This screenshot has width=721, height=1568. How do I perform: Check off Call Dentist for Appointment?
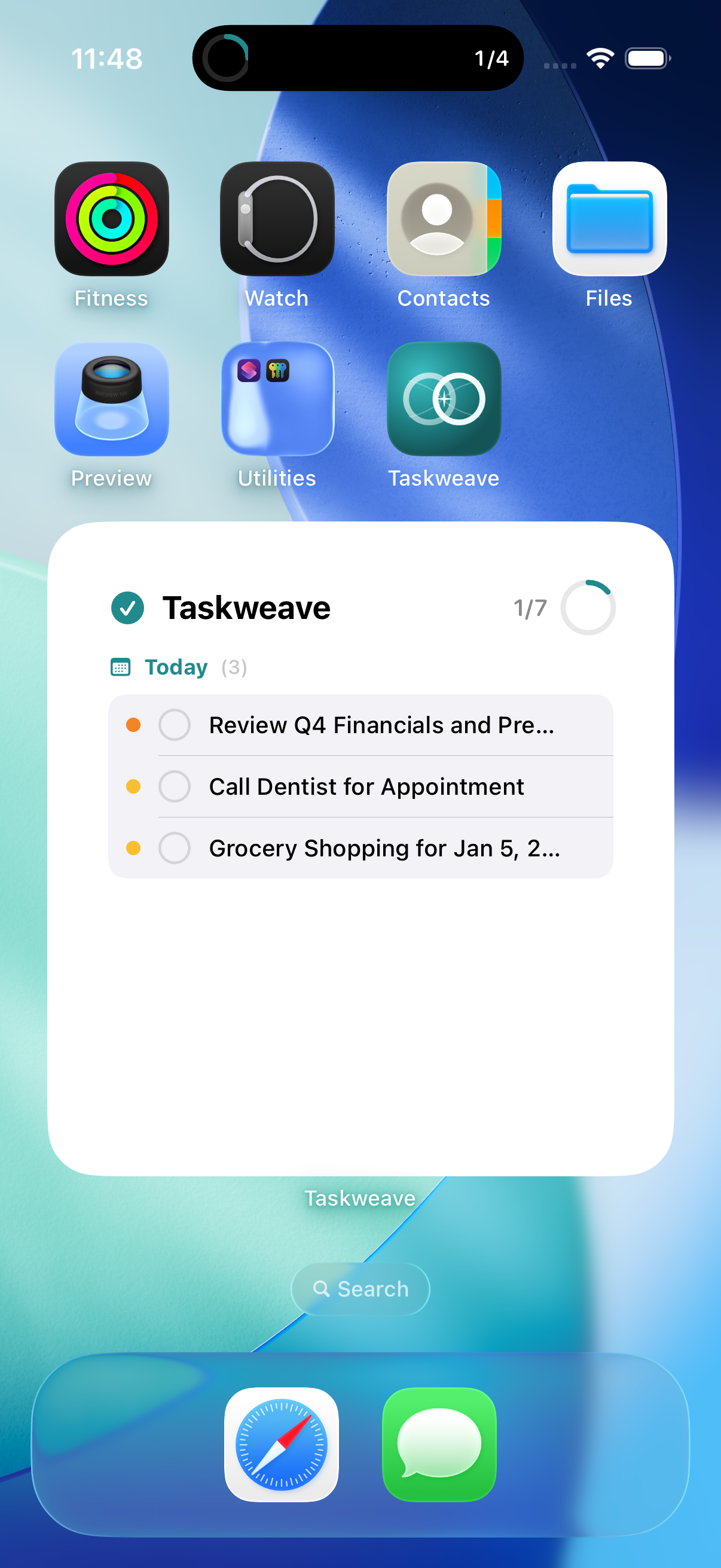pos(175,786)
